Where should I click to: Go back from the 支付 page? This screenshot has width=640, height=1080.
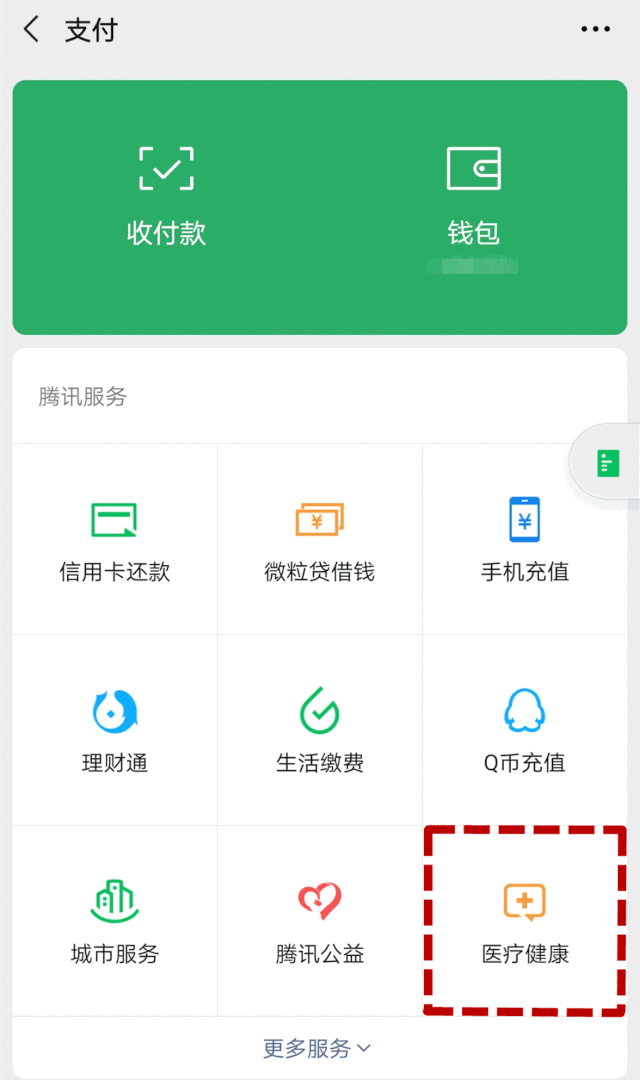tap(32, 30)
